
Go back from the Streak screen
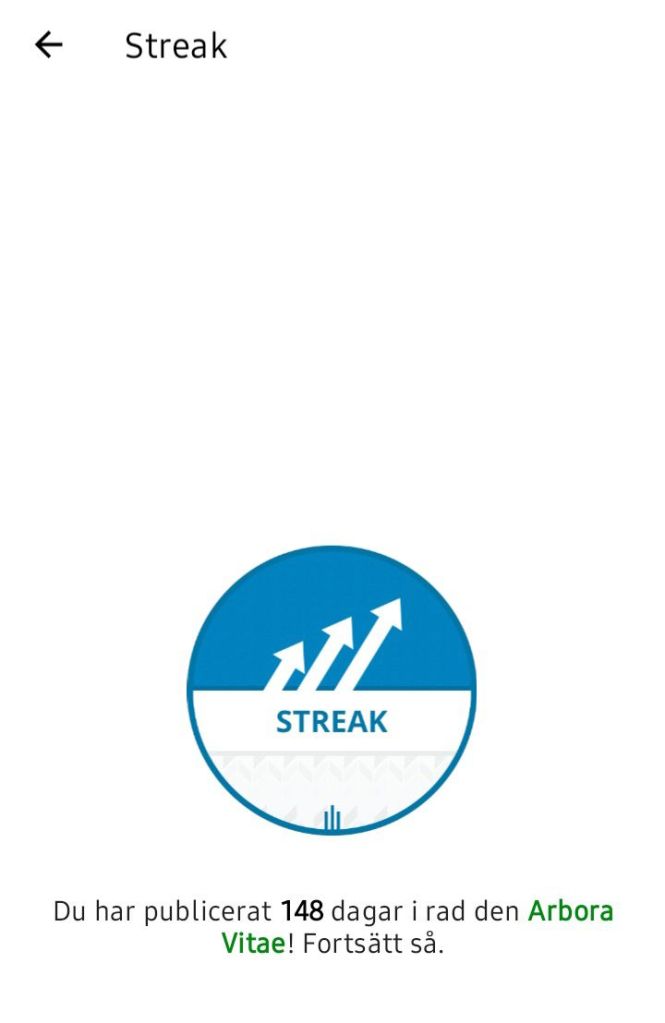(48, 45)
